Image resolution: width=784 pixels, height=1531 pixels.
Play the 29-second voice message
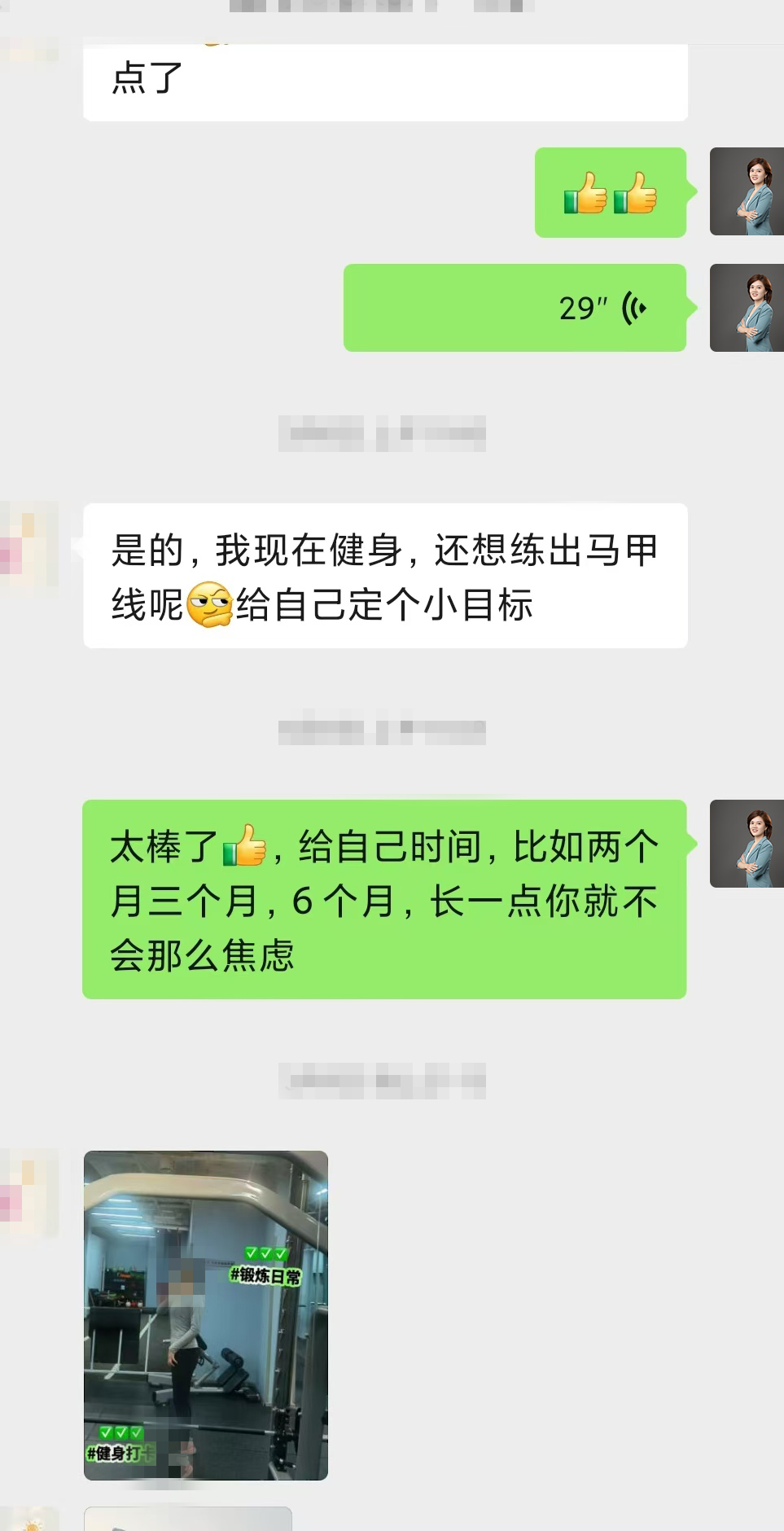pyautogui.click(x=515, y=308)
